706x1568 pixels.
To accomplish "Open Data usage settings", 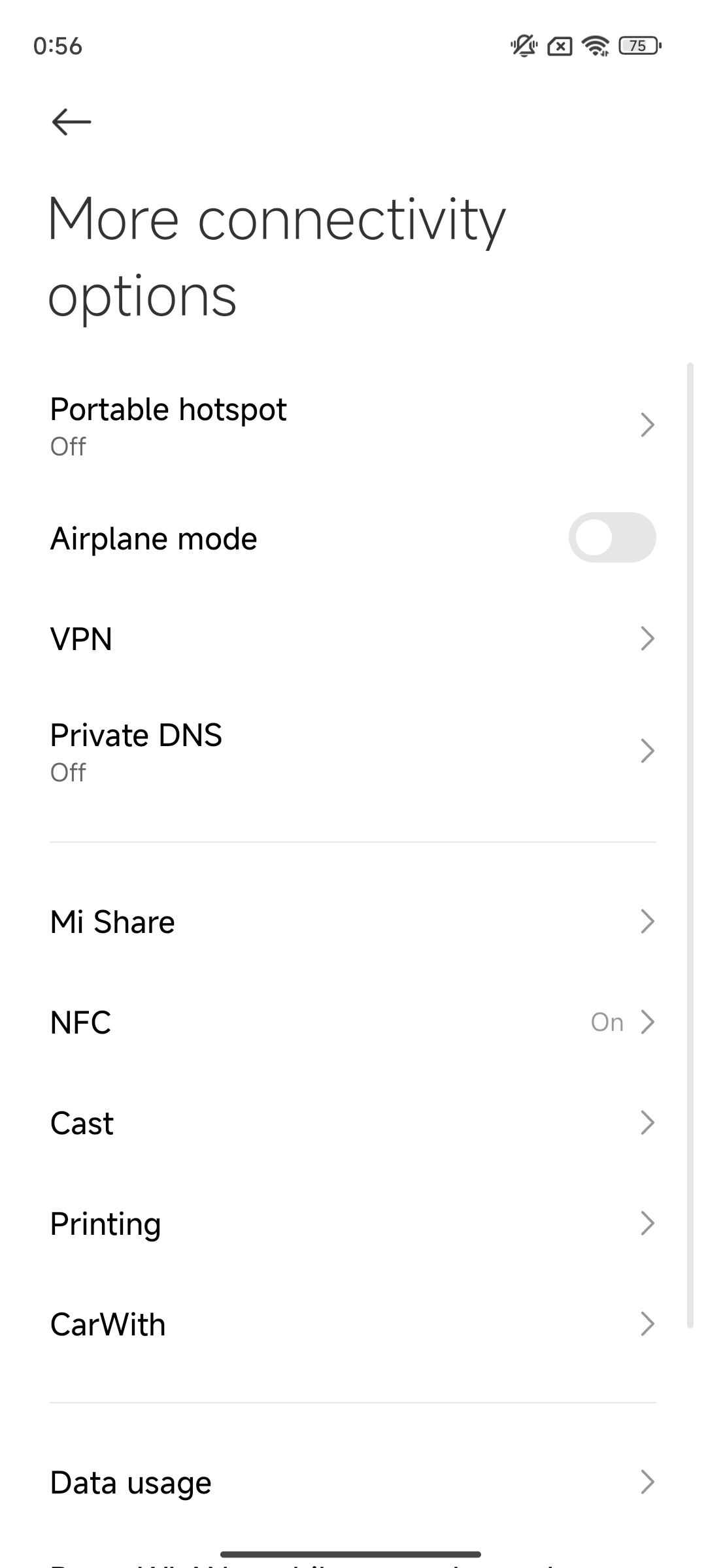I will (353, 1482).
